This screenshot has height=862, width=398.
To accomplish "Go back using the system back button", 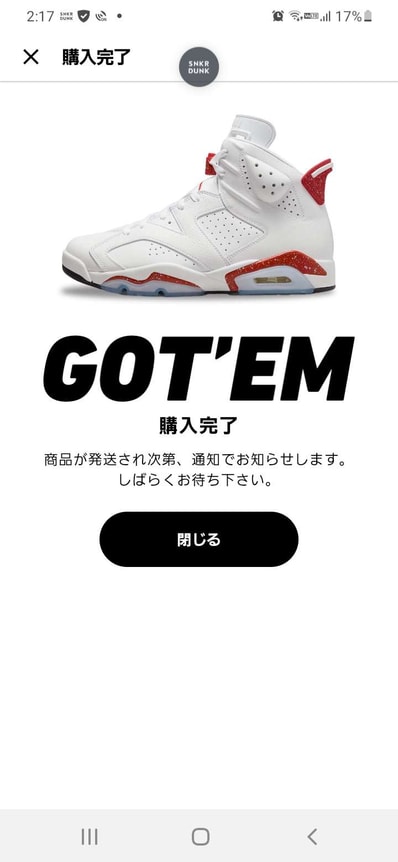I will (x=312, y=837).
